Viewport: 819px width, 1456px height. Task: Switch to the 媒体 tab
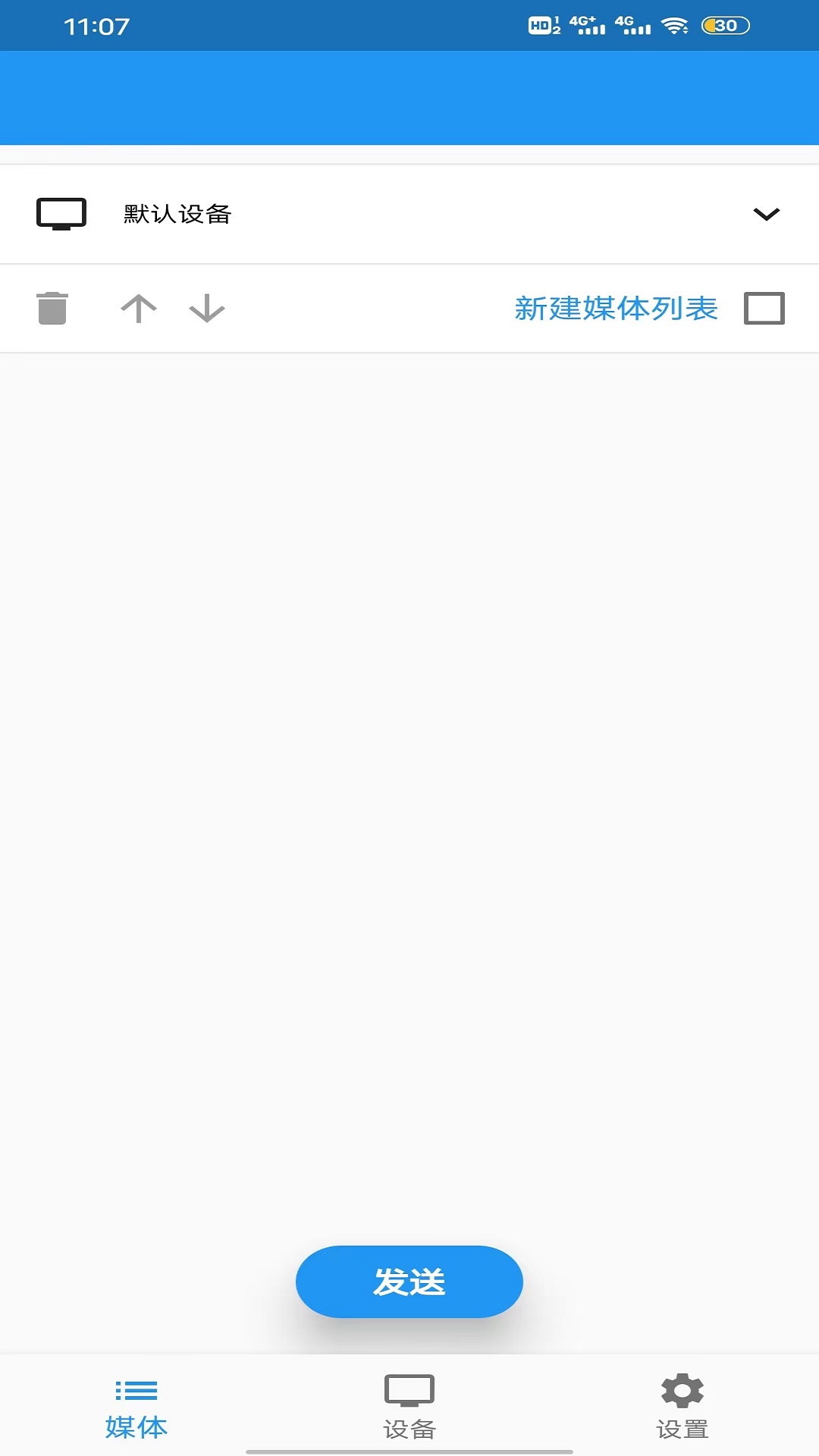pyautogui.click(x=136, y=1407)
